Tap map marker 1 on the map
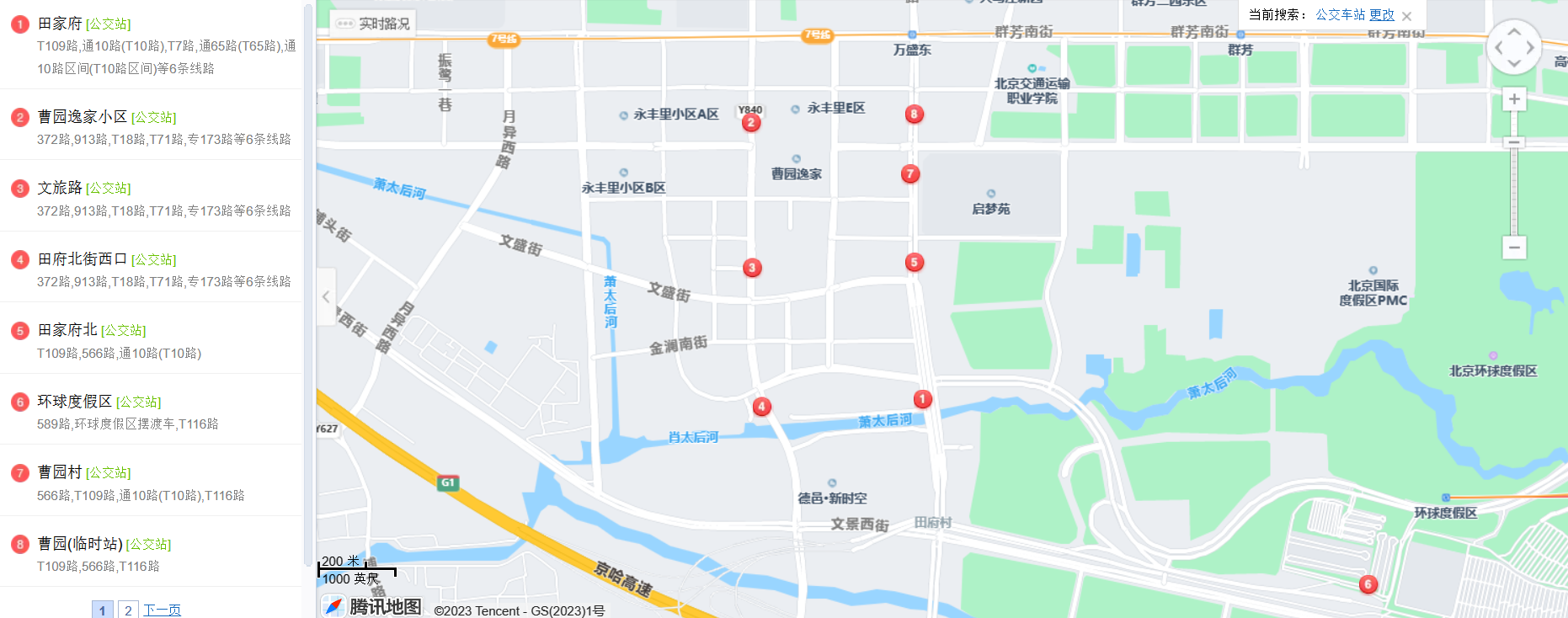This screenshot has width=1568, height=618. point(922,398)
